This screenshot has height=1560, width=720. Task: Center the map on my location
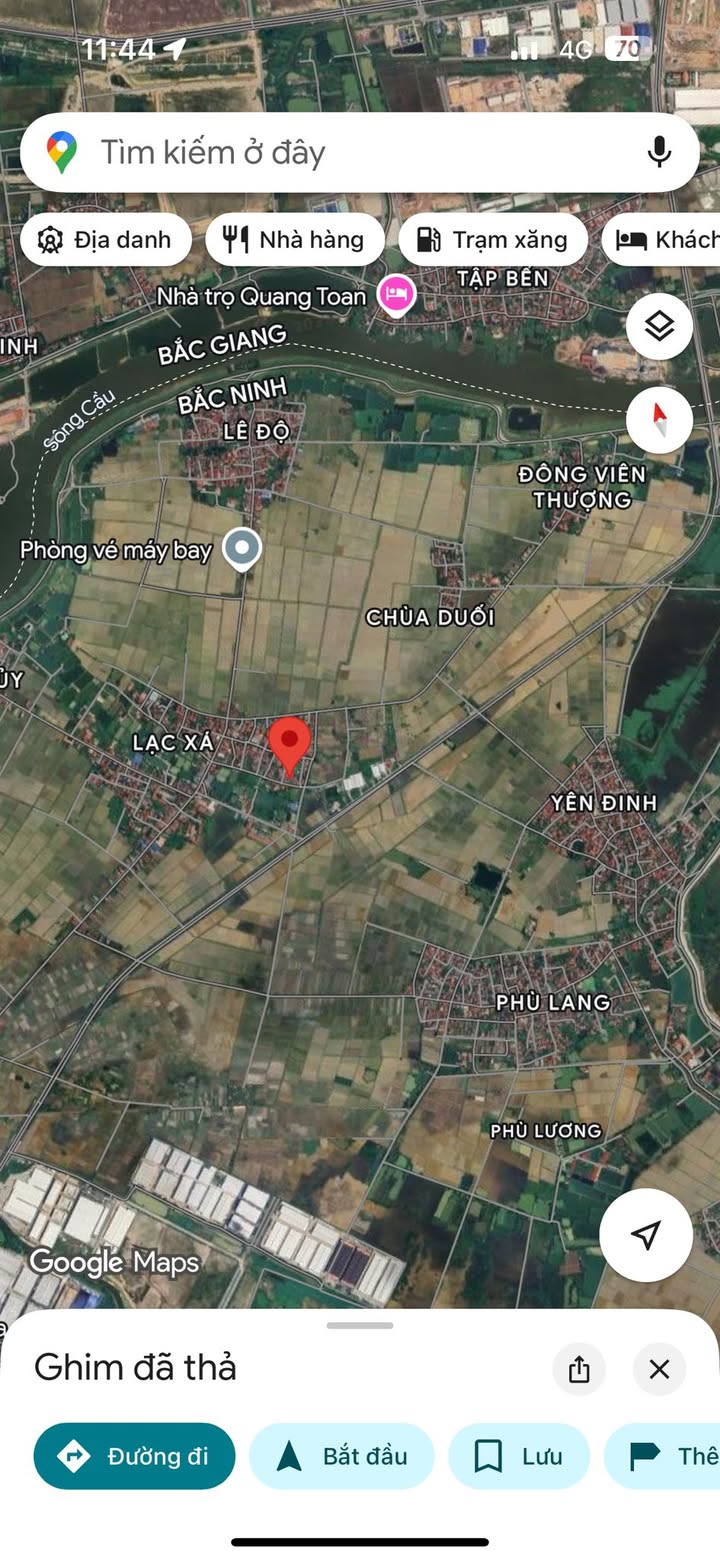(646, 1234)
